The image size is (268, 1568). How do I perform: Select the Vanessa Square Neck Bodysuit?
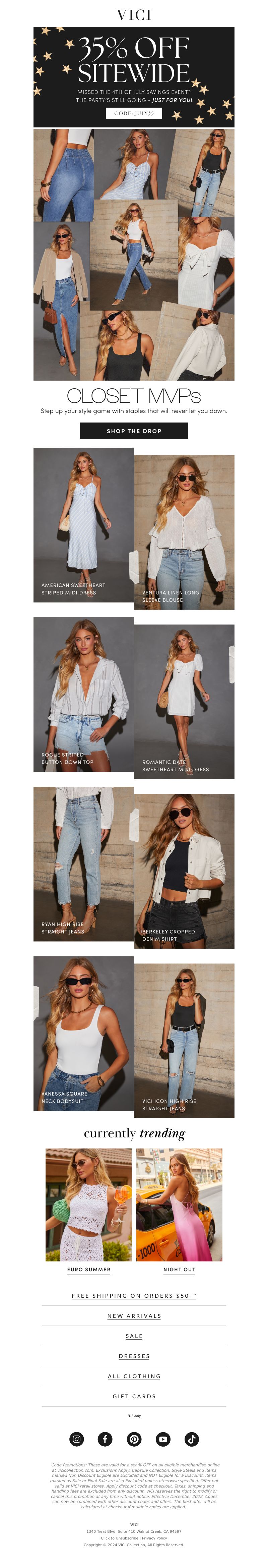tap(83, 1033)
